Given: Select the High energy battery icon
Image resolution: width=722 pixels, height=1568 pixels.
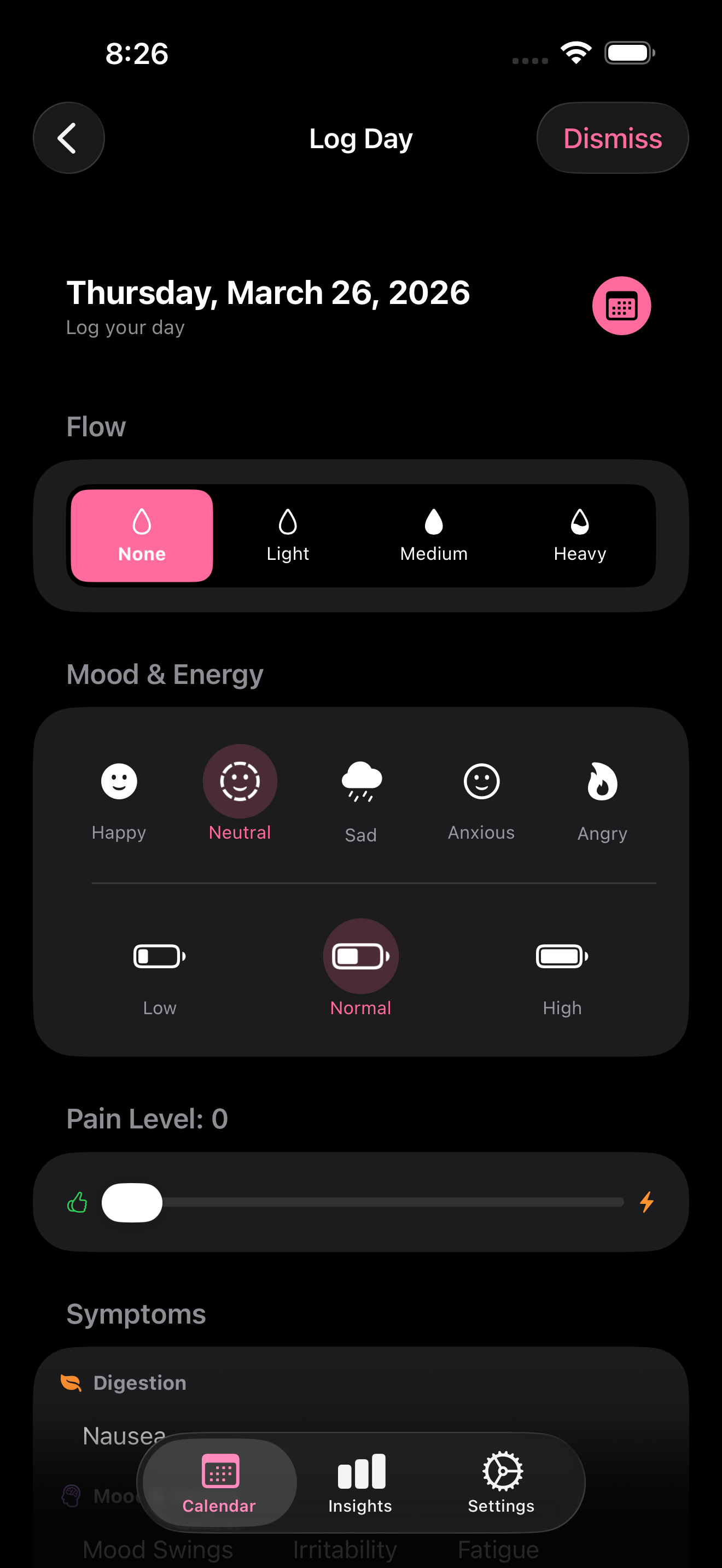Looking at the screenshot, I should click(x=561, y=955).
